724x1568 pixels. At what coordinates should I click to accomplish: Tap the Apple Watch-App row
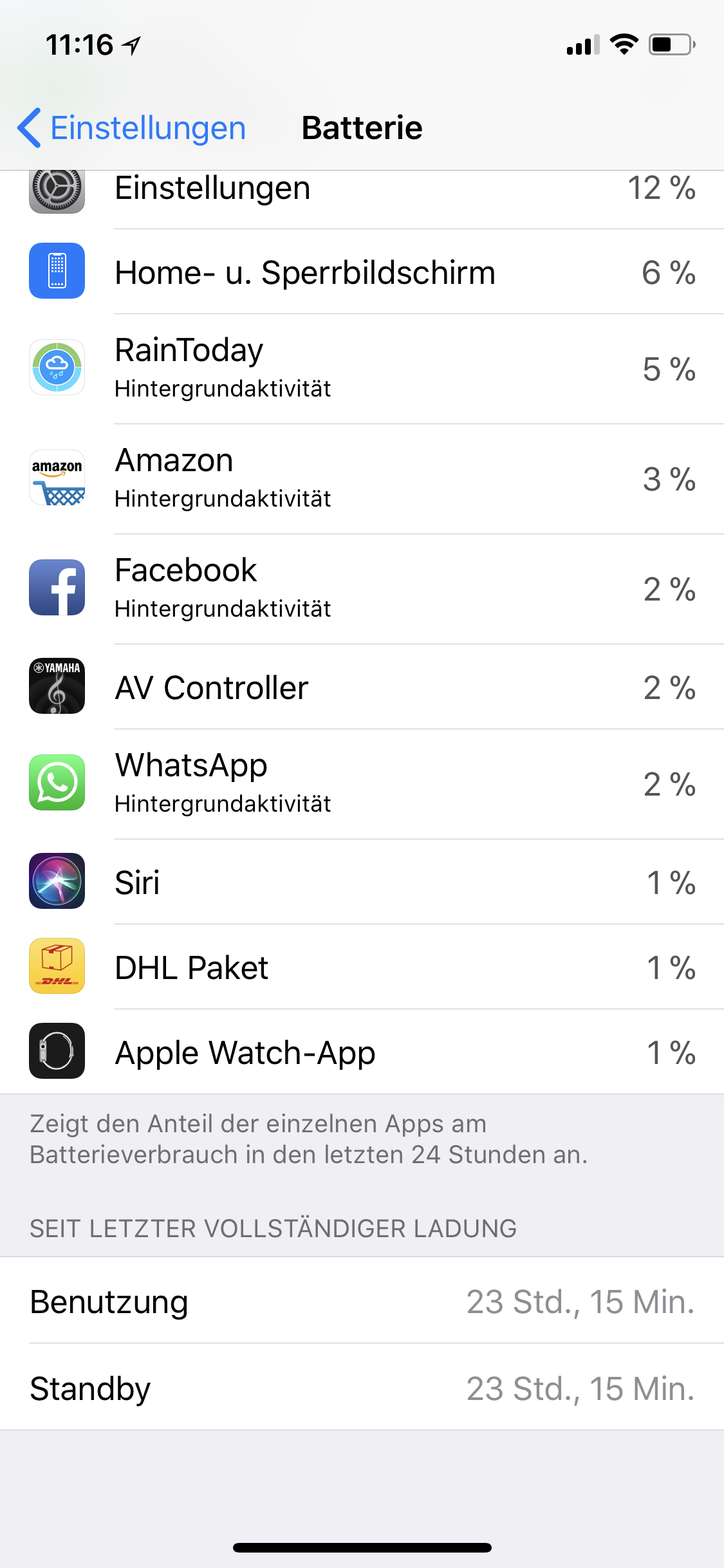pos(362,1052)
